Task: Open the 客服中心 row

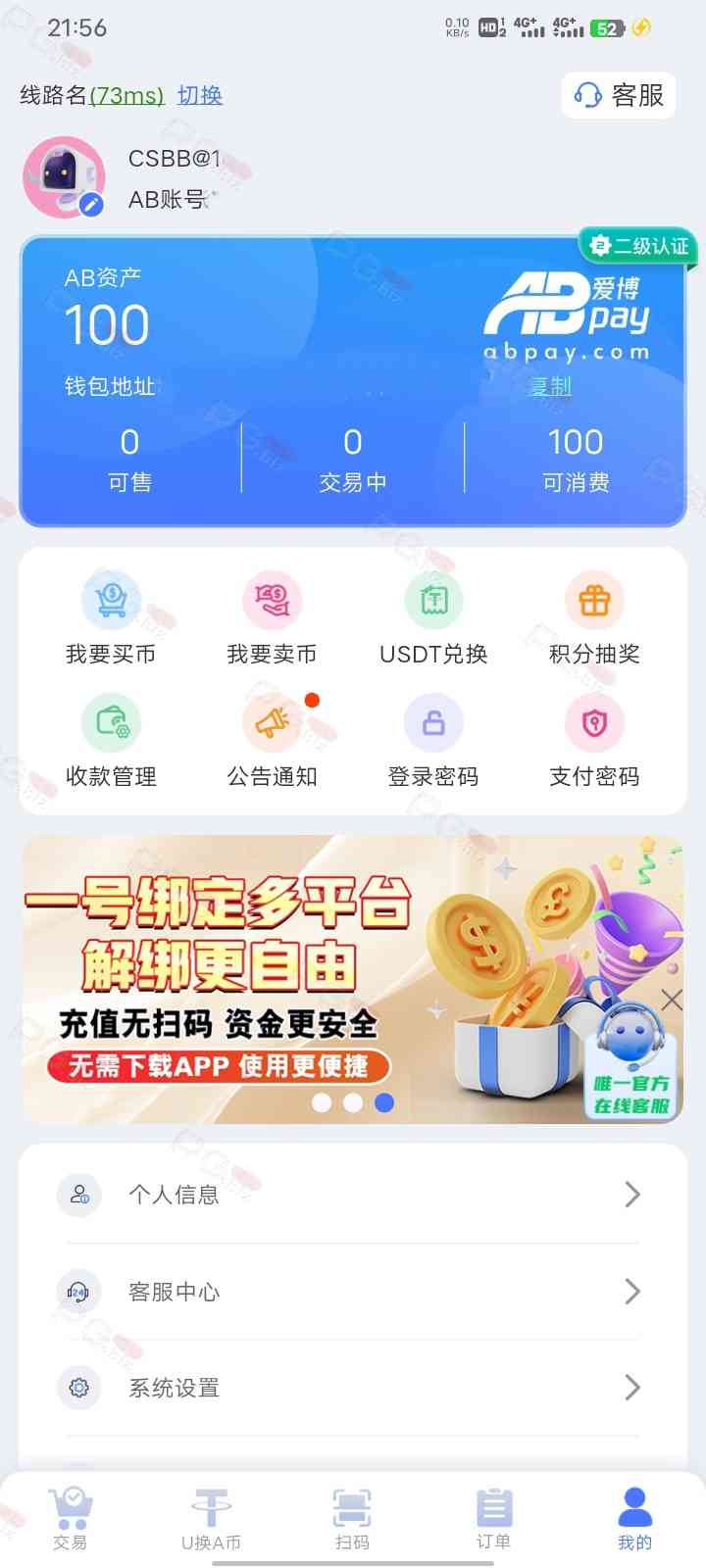Action: click(x=353, y=1292)
